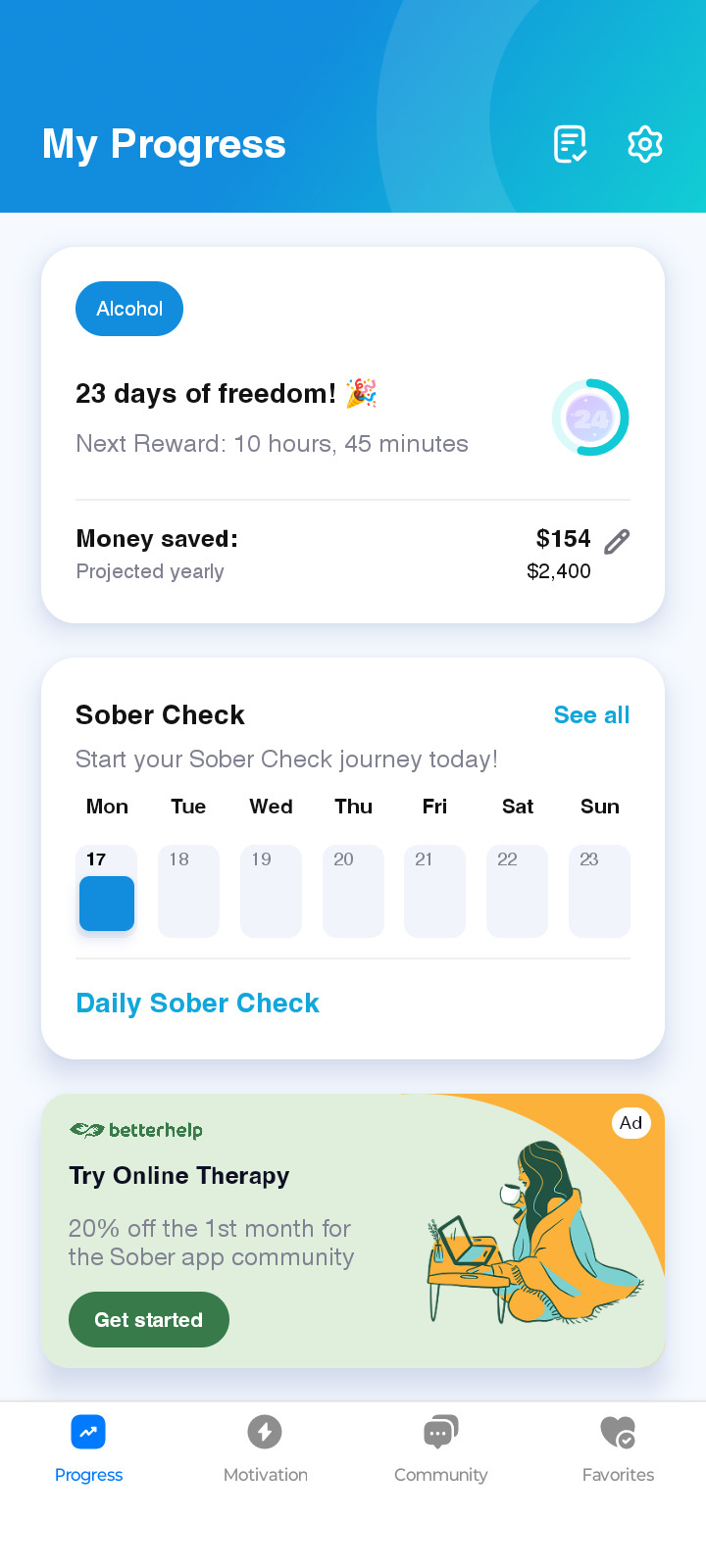706x1568 pixels.
Task: Open the pledge checklist icon
Action: pyautogui.click(x=570, y=144)
